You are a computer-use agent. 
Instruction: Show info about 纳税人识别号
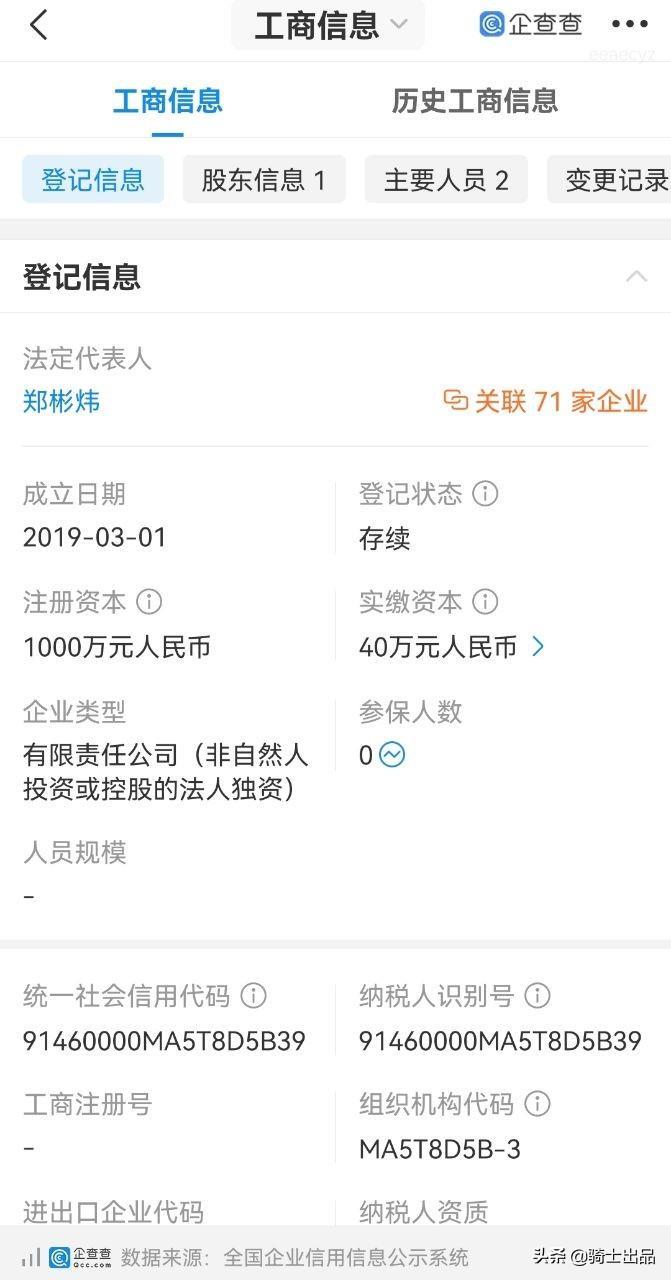tap(537, 996)
